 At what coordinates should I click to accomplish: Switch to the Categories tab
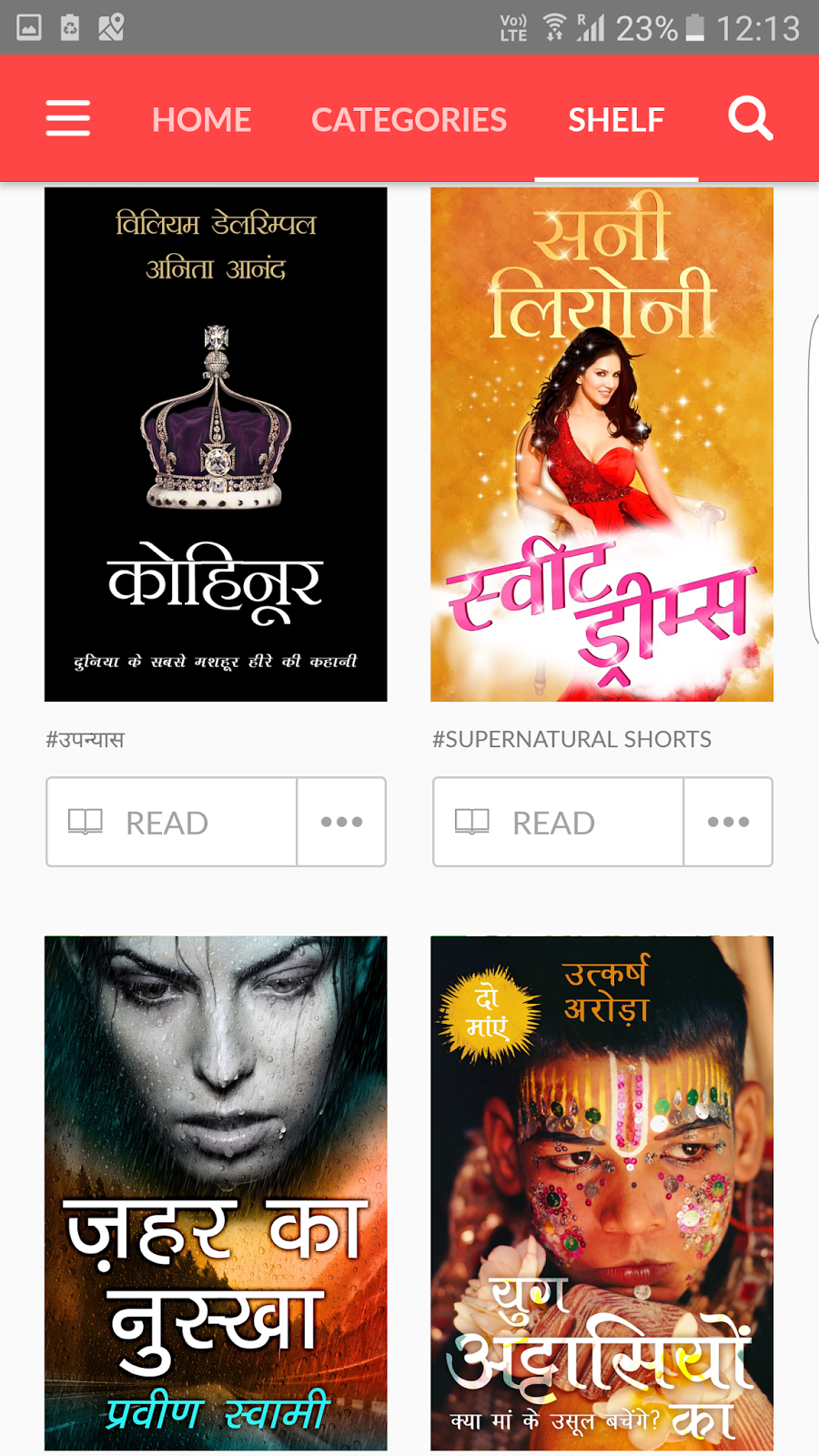click(409, 119)
